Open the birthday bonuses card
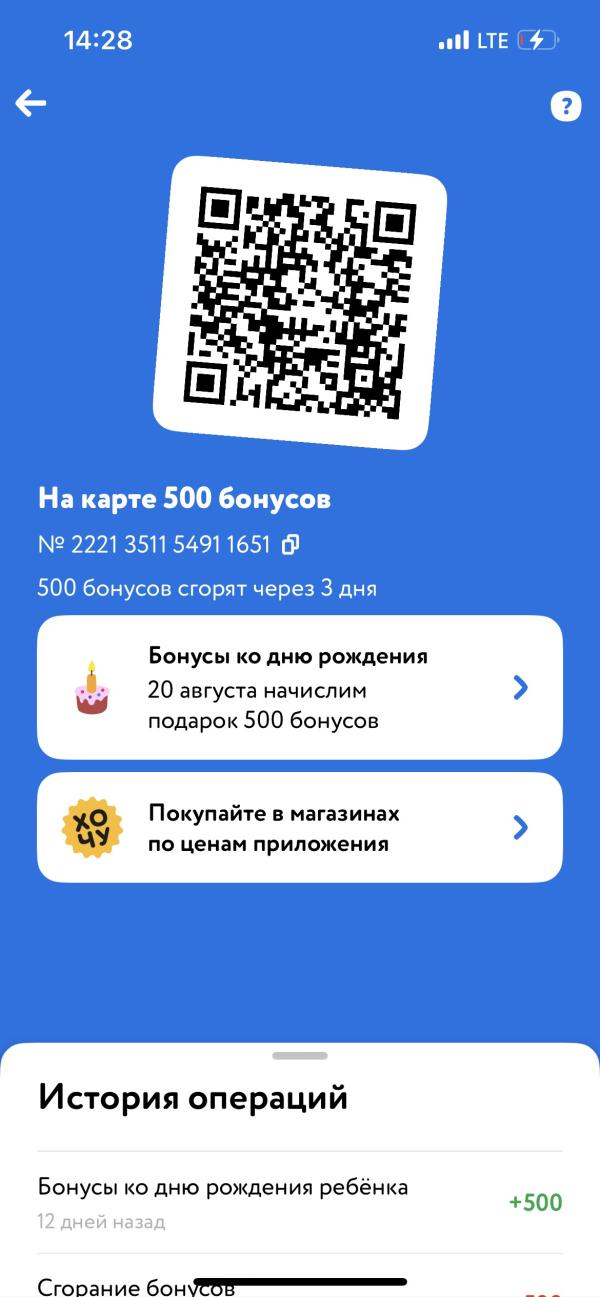Screen dimensions: 600x1297 [x=300, y=688]
